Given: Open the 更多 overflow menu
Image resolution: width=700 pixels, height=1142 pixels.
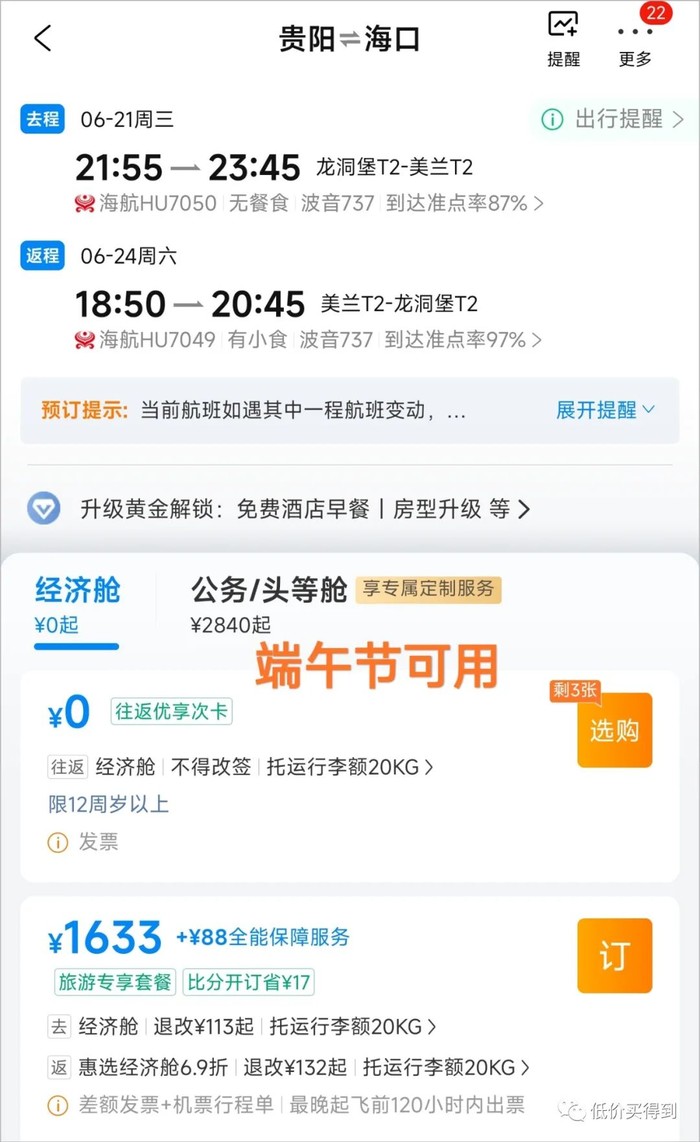Looking at the screenshot, I should coord(635,40).
